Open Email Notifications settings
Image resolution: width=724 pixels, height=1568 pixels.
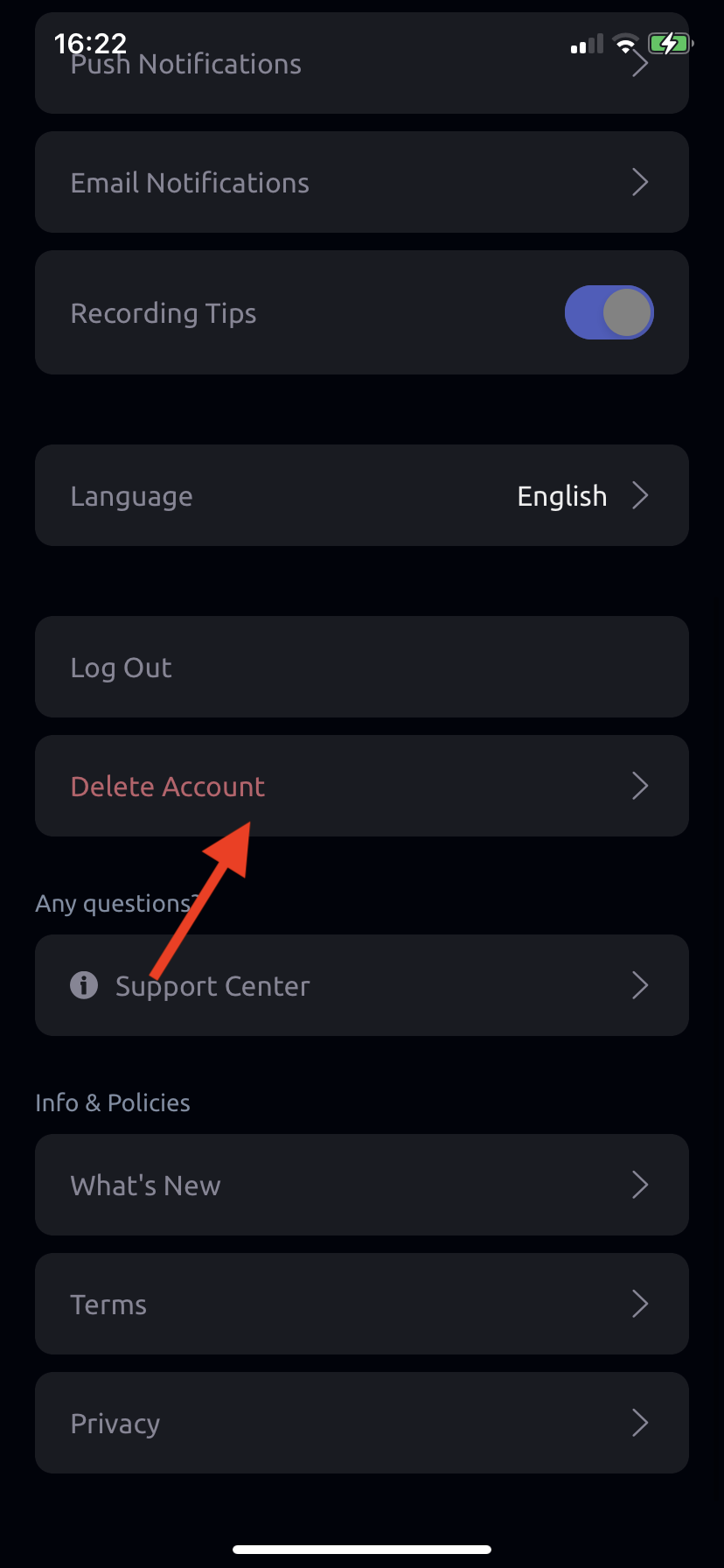361,182
